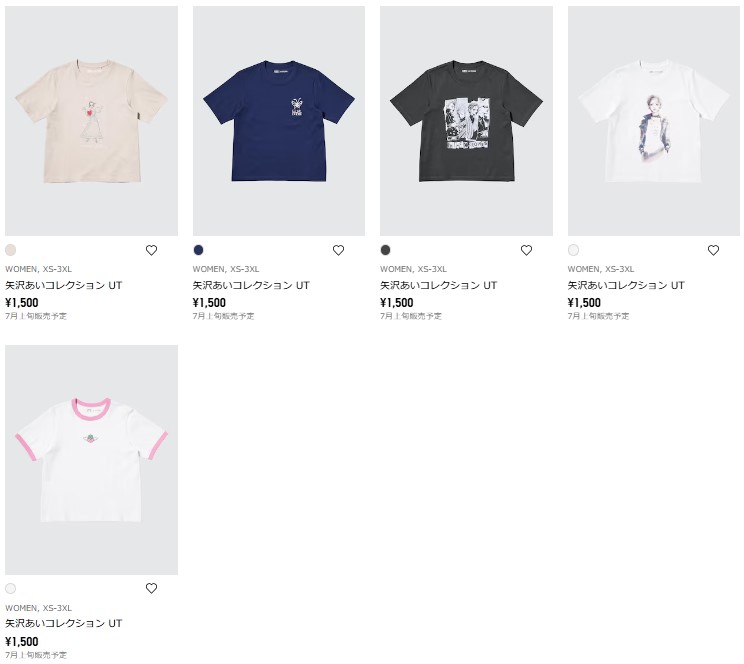The image size is (744, 664).
Task: Add the navy T-shirt to wishlist
Action: pos(338,250)
